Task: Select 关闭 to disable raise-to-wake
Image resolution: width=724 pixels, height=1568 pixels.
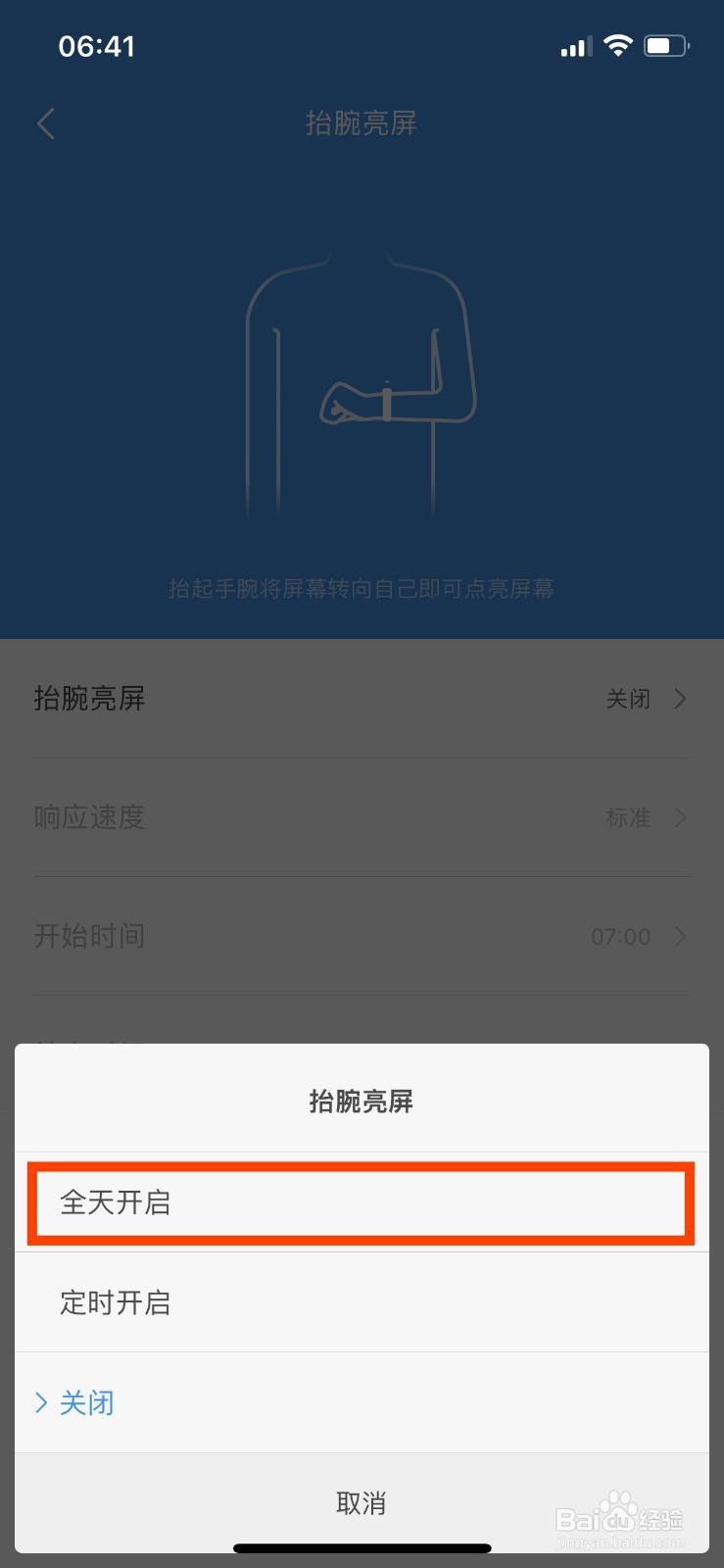Action: (x=87, y=1402)
